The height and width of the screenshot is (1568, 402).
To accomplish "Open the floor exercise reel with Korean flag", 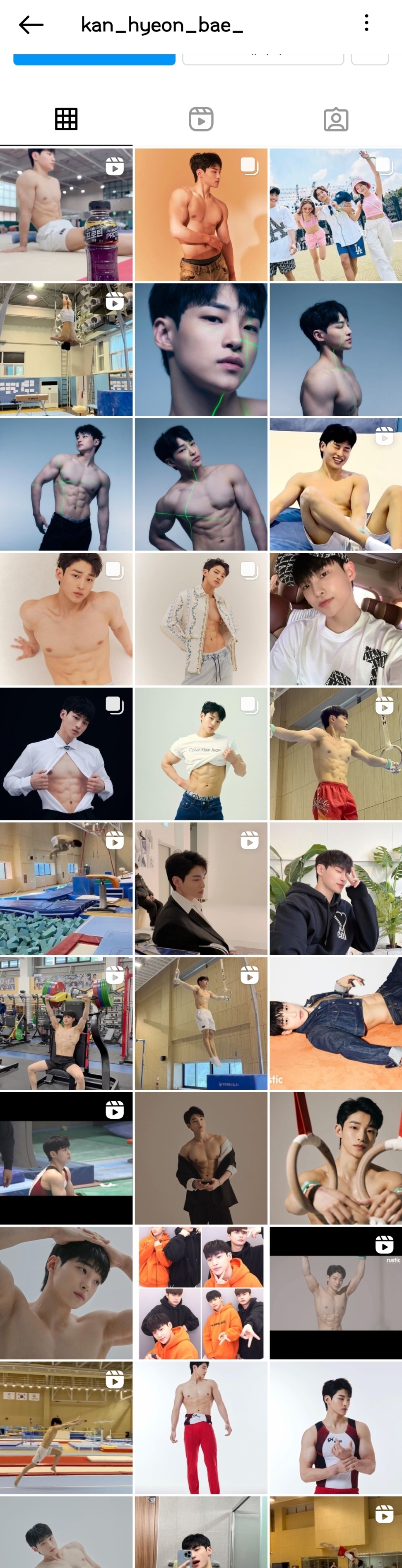I will pos(66,1428).
